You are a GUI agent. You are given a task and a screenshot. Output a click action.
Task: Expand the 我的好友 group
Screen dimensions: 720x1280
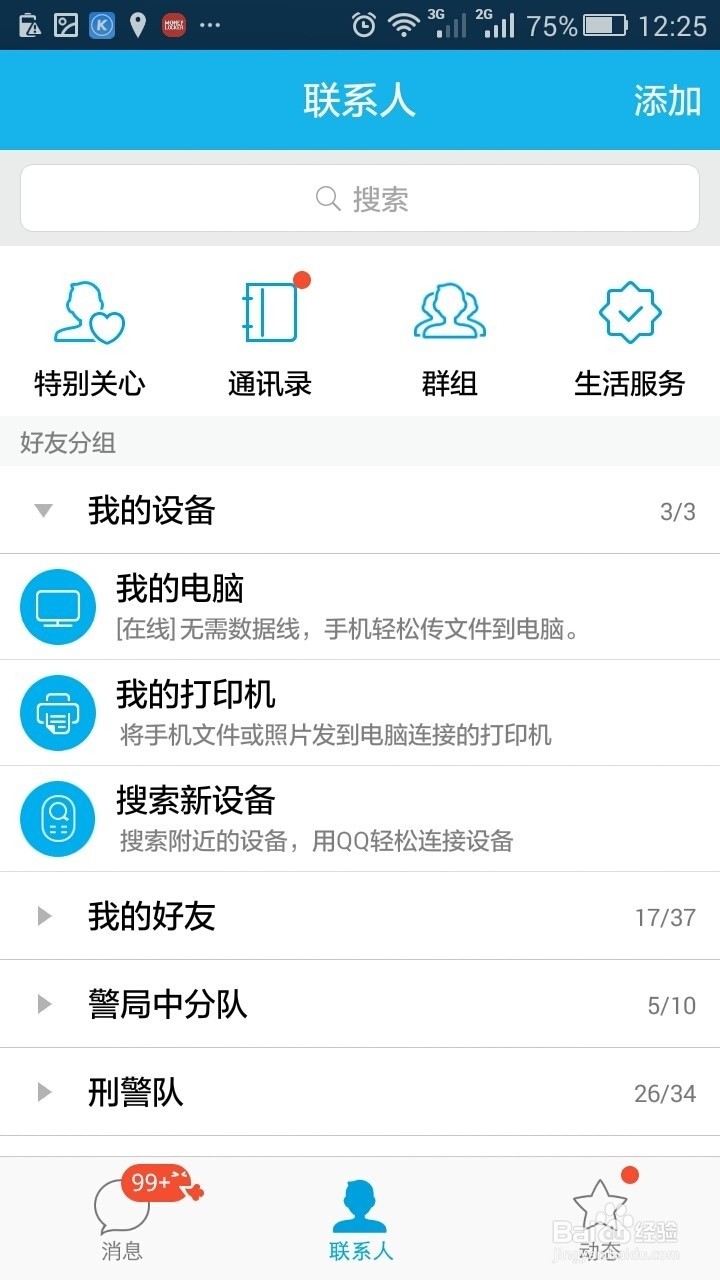click(360, 916)
